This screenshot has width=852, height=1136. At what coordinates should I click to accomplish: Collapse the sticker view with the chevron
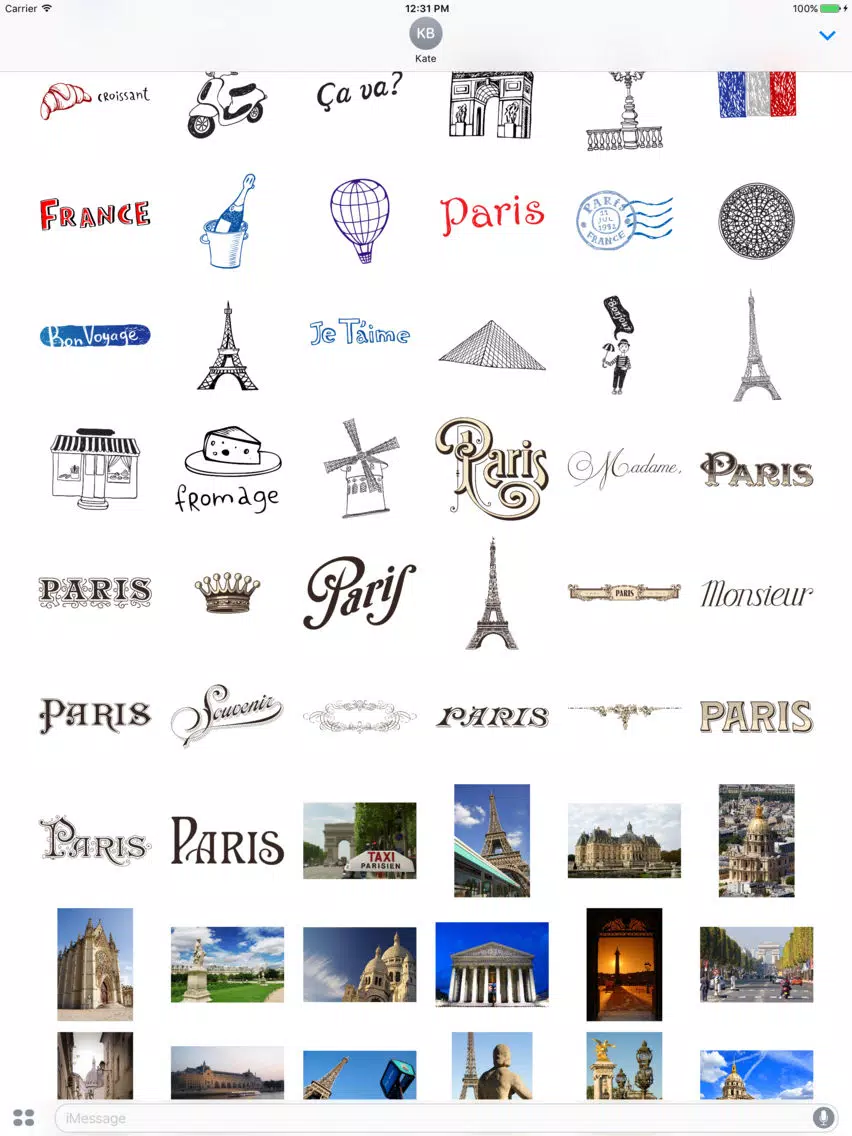[x=827, y=36]
